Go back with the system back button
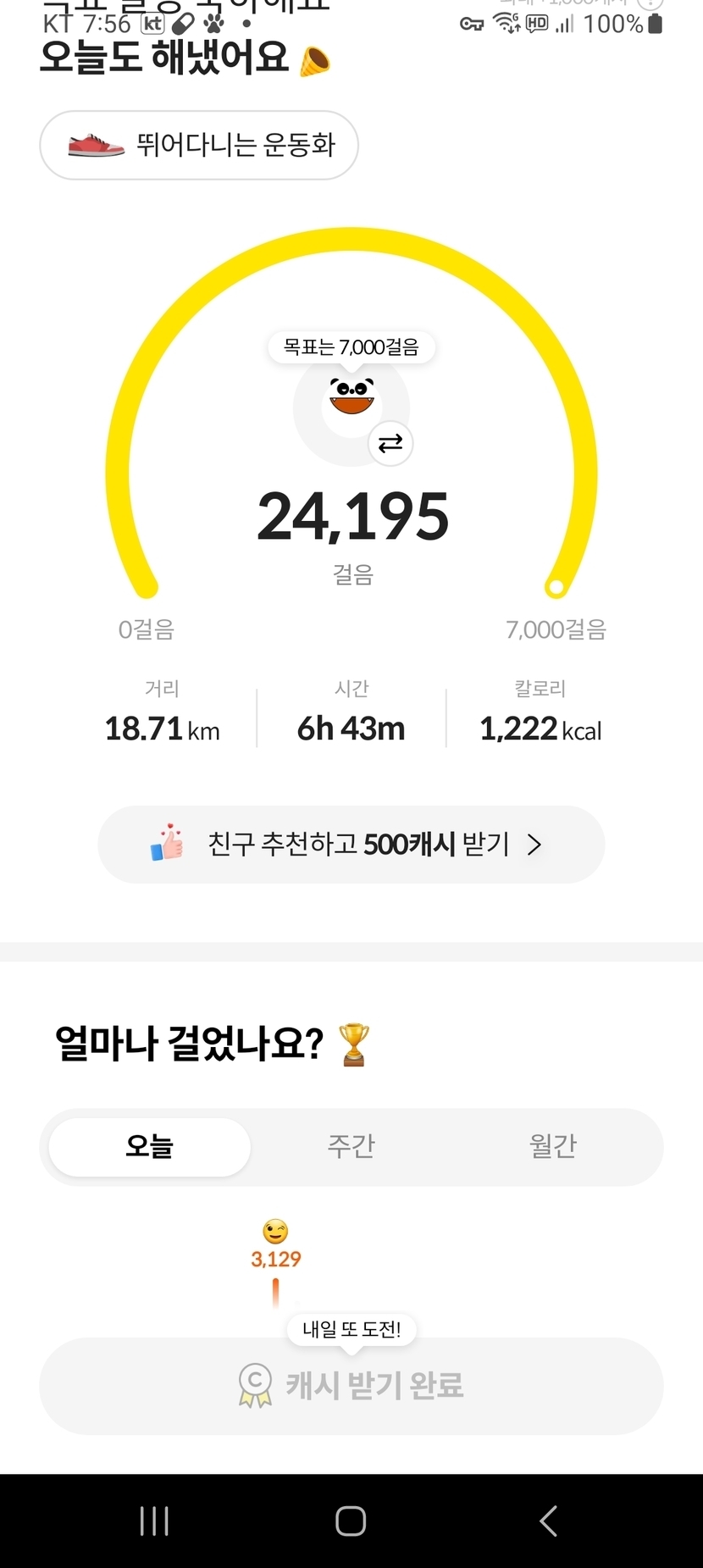 click(x=548, y=1521)
